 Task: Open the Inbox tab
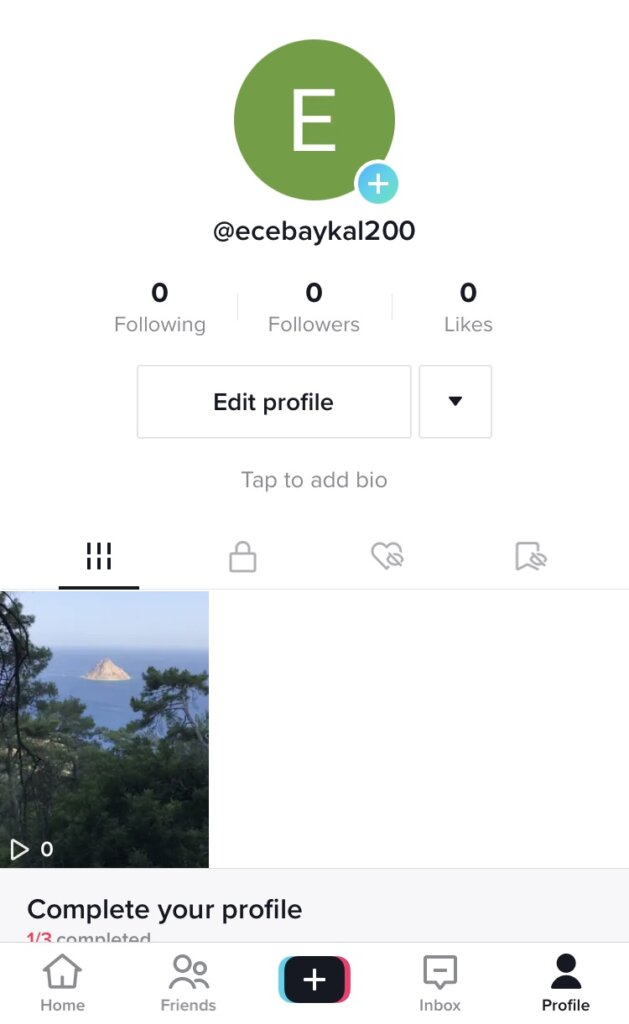pyautogui.click(x=440, y=983)
